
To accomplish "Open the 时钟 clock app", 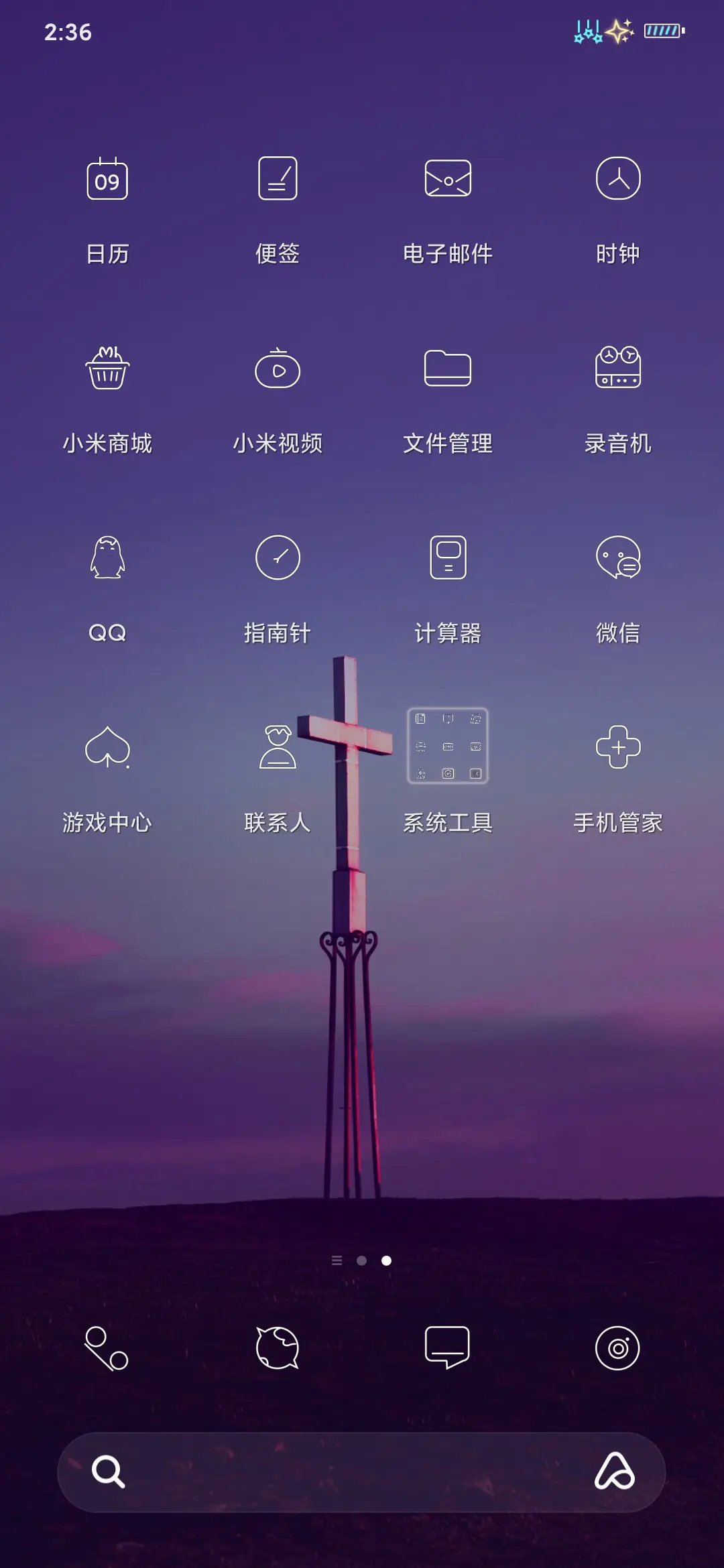I will tap(617, 178).
